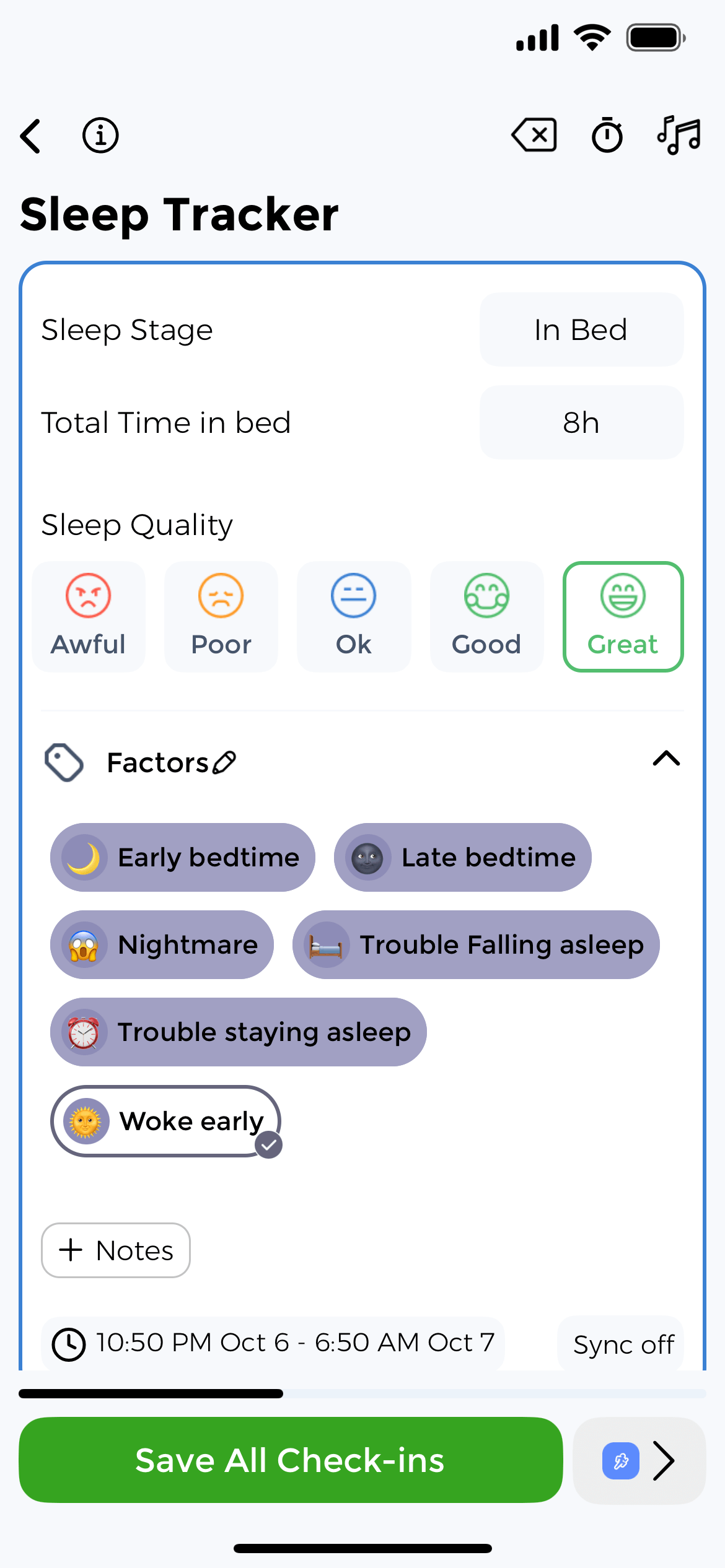Open sleep sounds via music icon
Image resolution: width=725 pixels, height=1568 pixels.
(678, 135)
